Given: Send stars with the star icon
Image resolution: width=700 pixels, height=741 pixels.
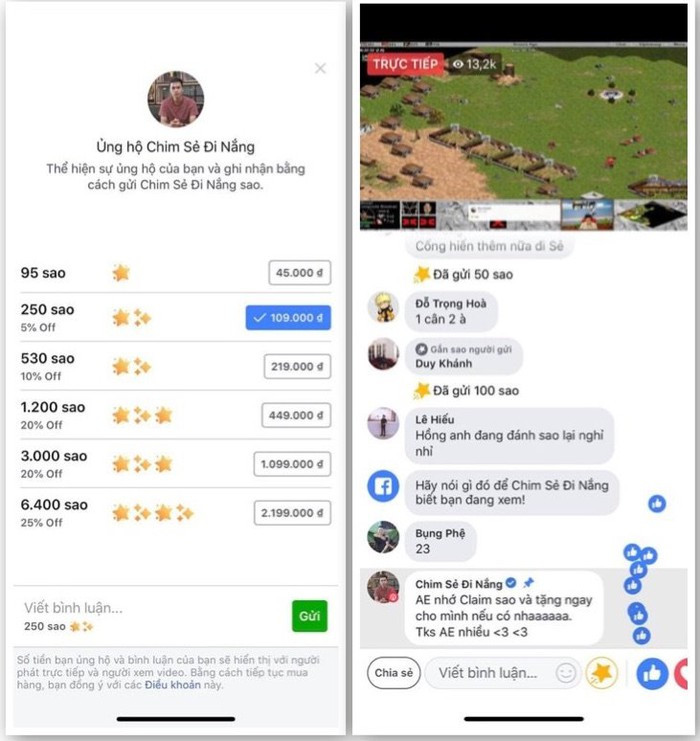Looking at the screenshot, I should point(602,673).
